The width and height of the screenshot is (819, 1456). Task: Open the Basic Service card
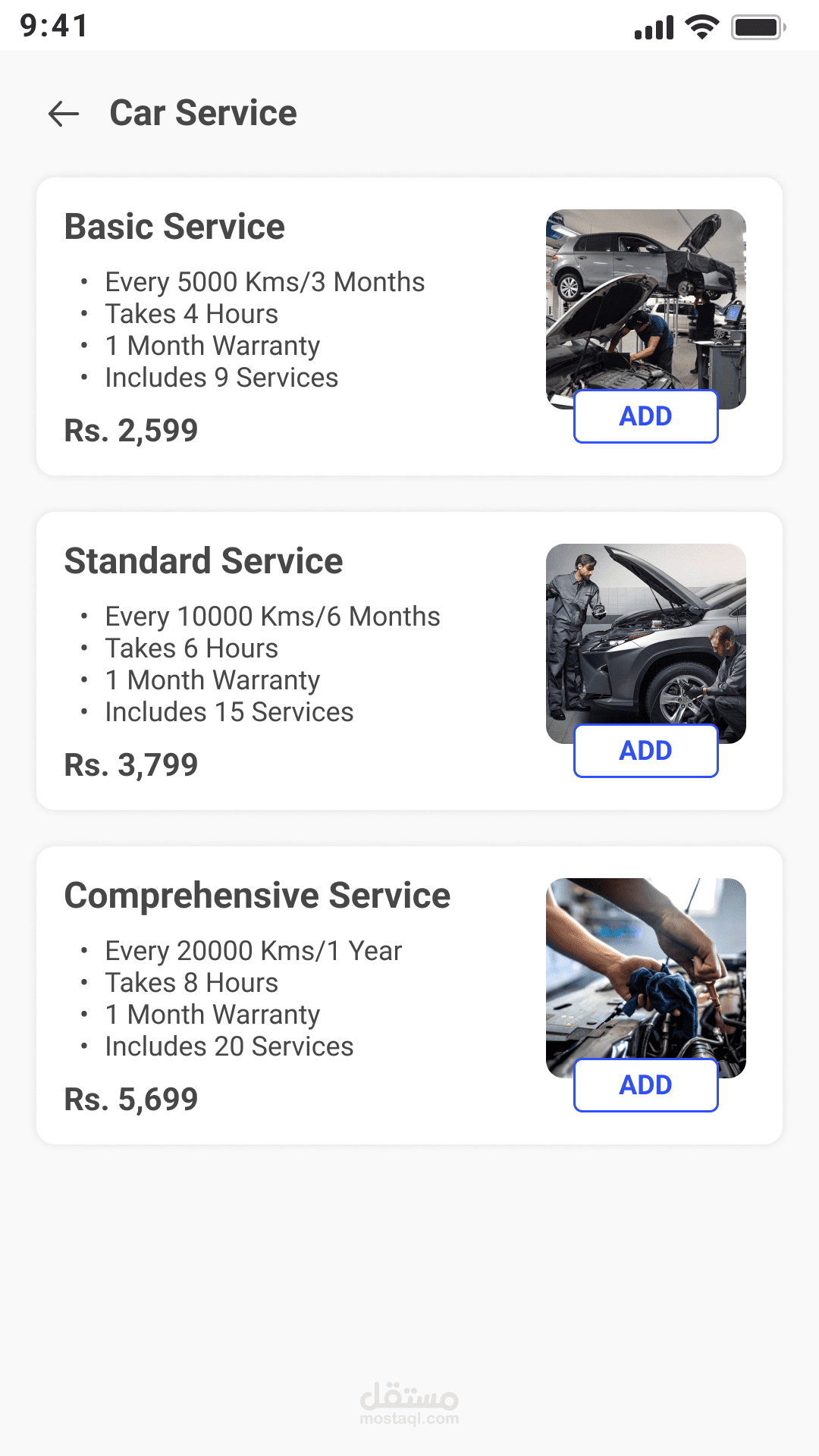(409, 327)
